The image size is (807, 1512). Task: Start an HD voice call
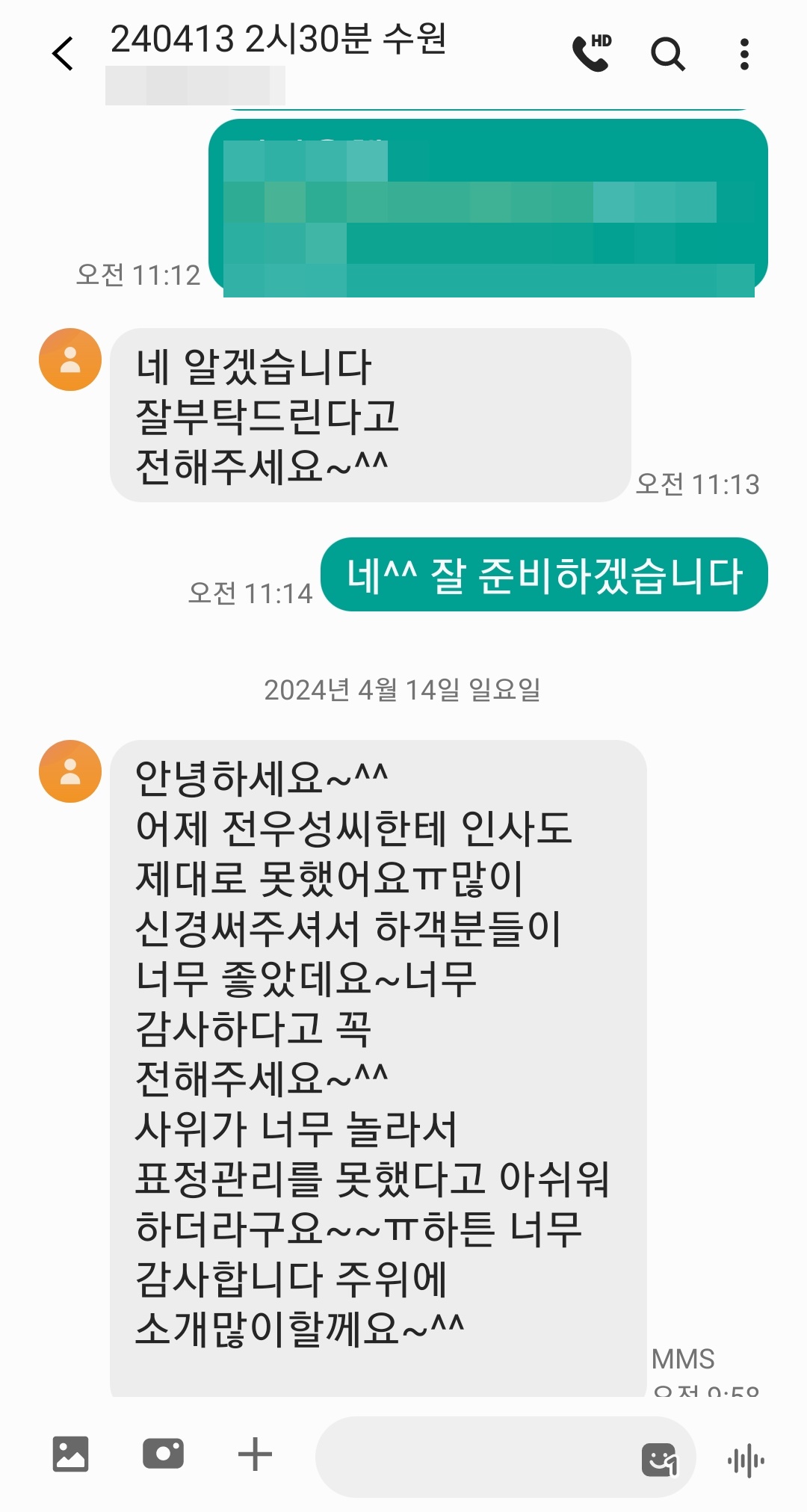(x=591, y=54)
